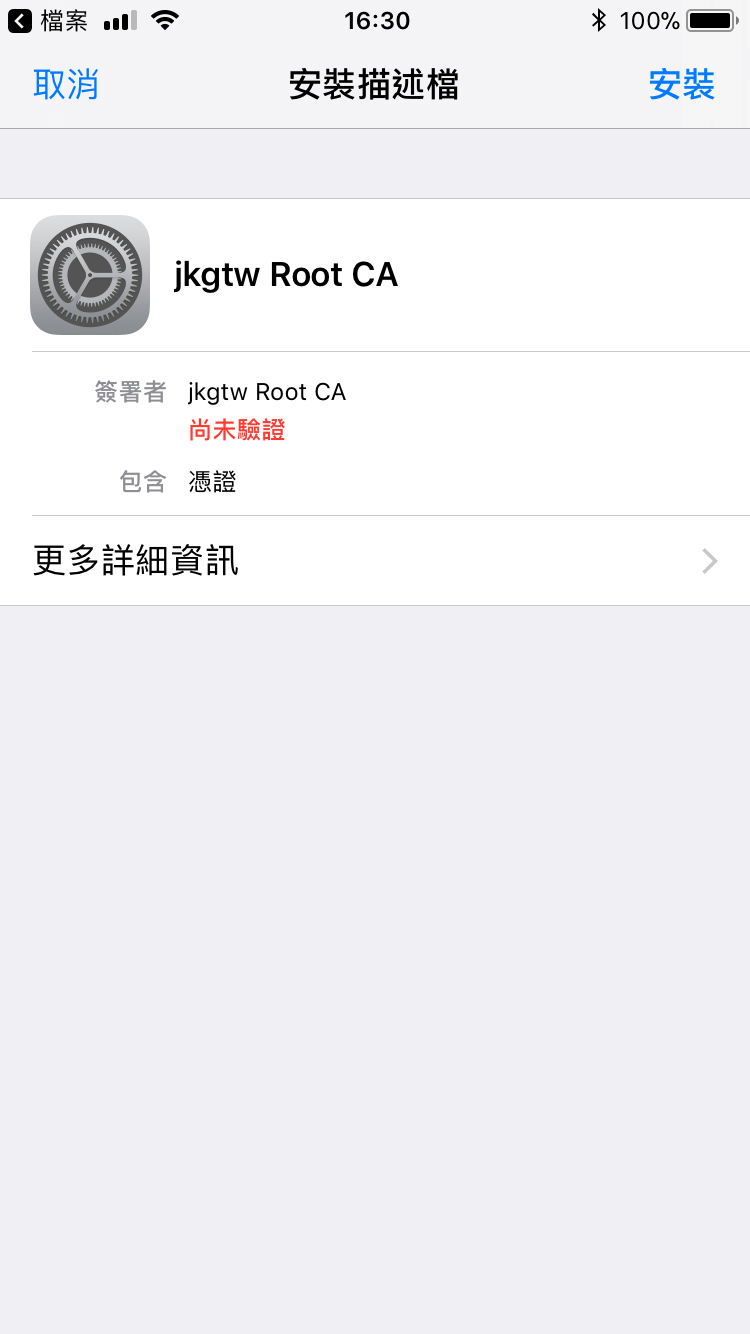Tap 取消 to cancel profile installation
750x1334 pixels.
click(66, 85)
